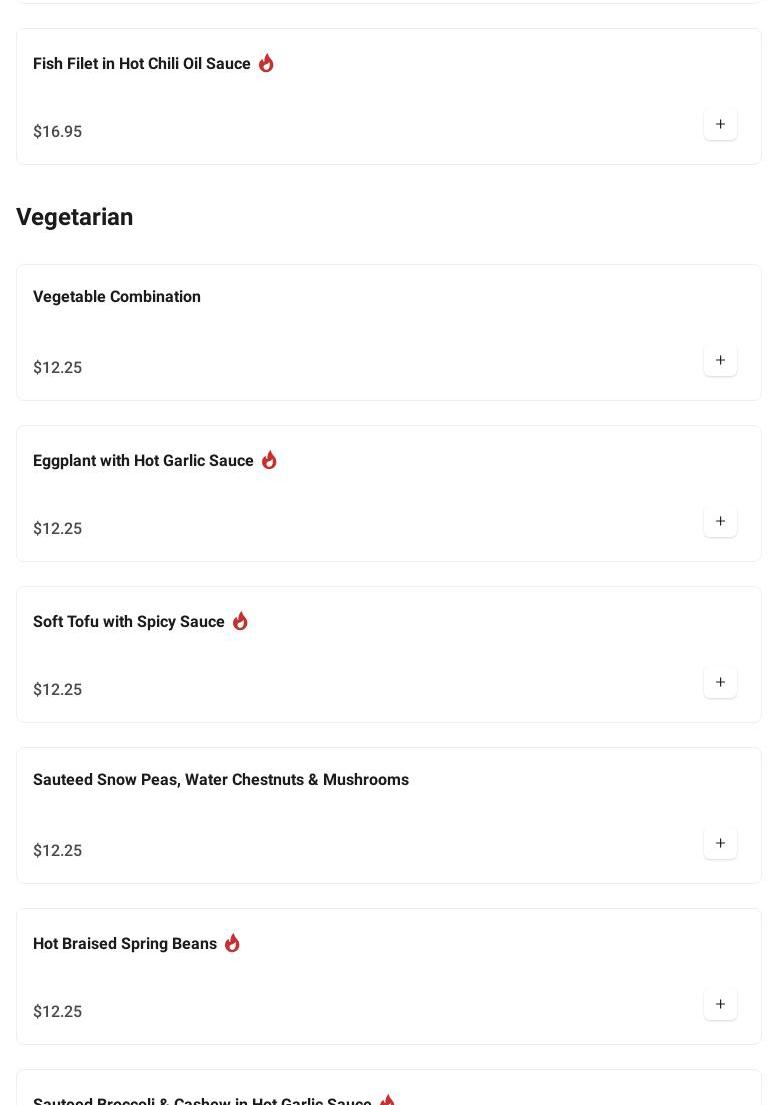The image size is (778, 1105).
Task: Add Soft Tofu with Spicy Sauce
Action: point(720,683)
